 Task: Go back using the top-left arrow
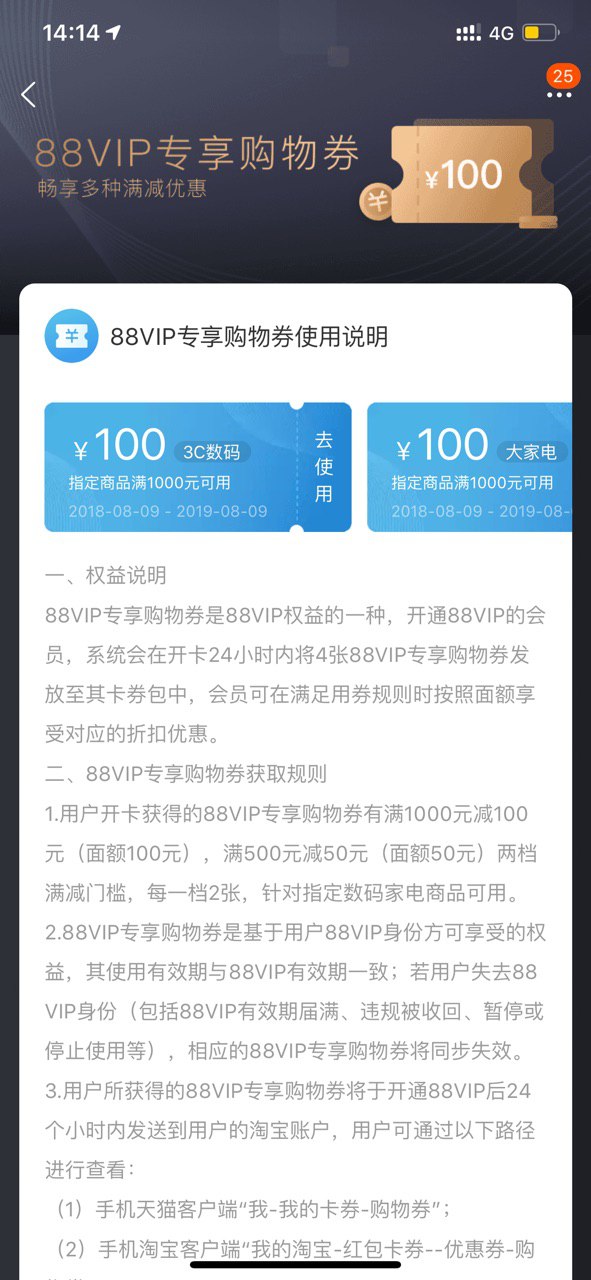(x=28, y=95)
